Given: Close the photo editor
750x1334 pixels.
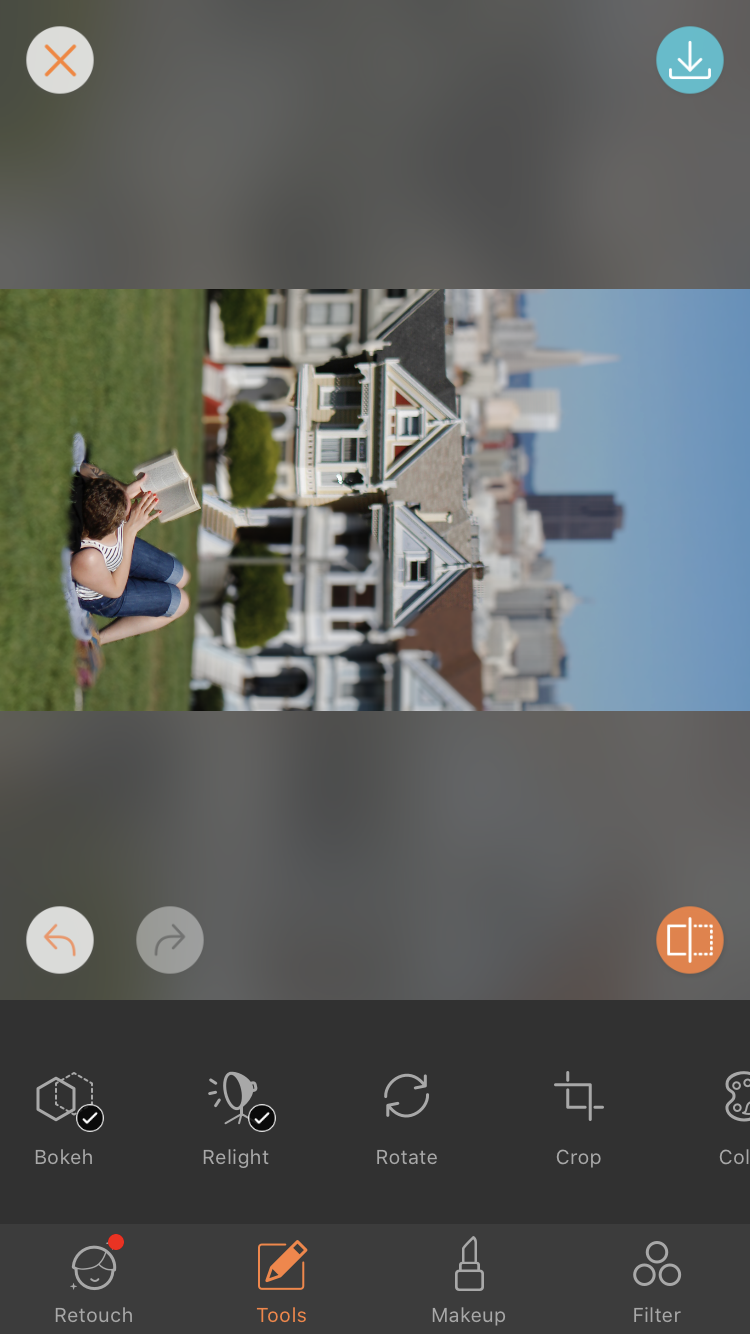Looking at the screenshot, I should (x=60, y=60).
